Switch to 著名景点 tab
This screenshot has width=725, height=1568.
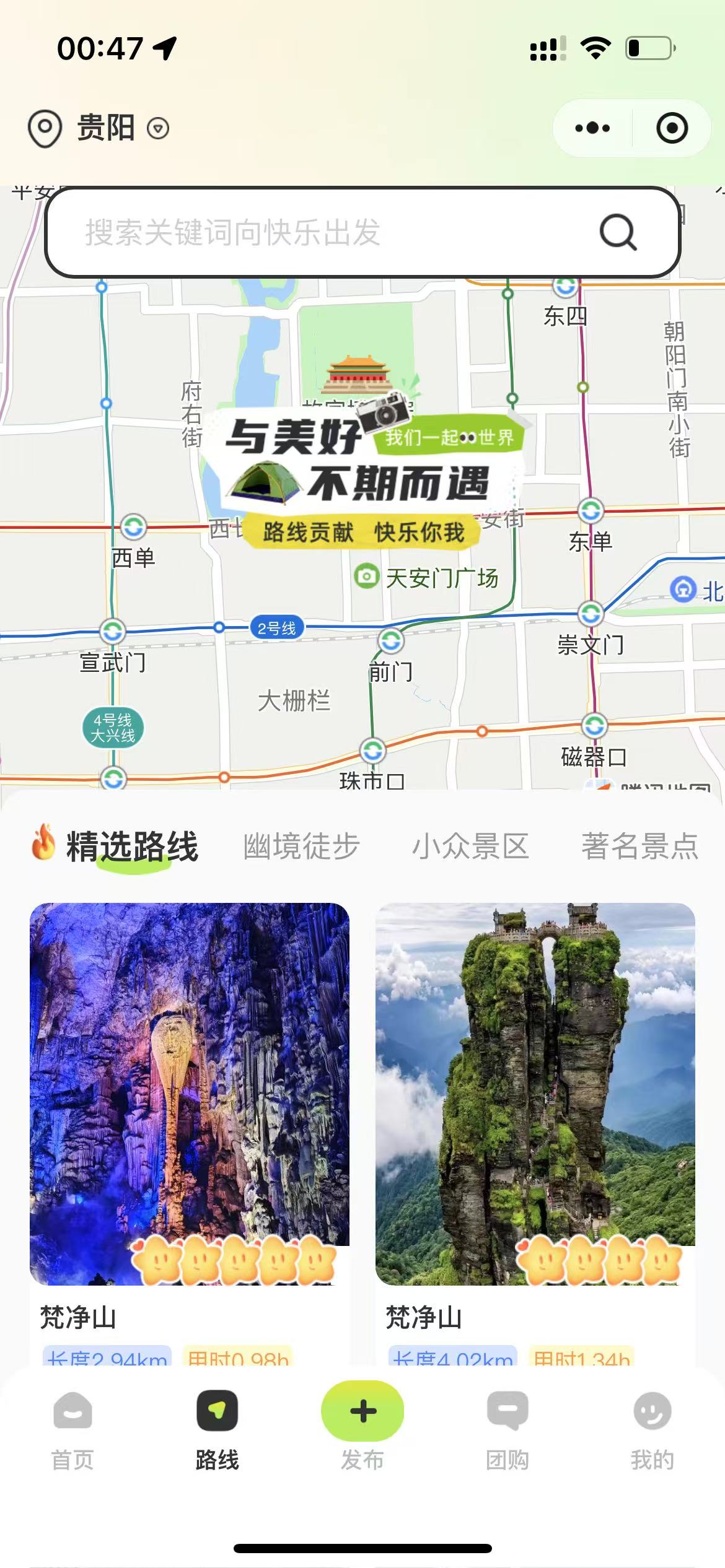639,846
